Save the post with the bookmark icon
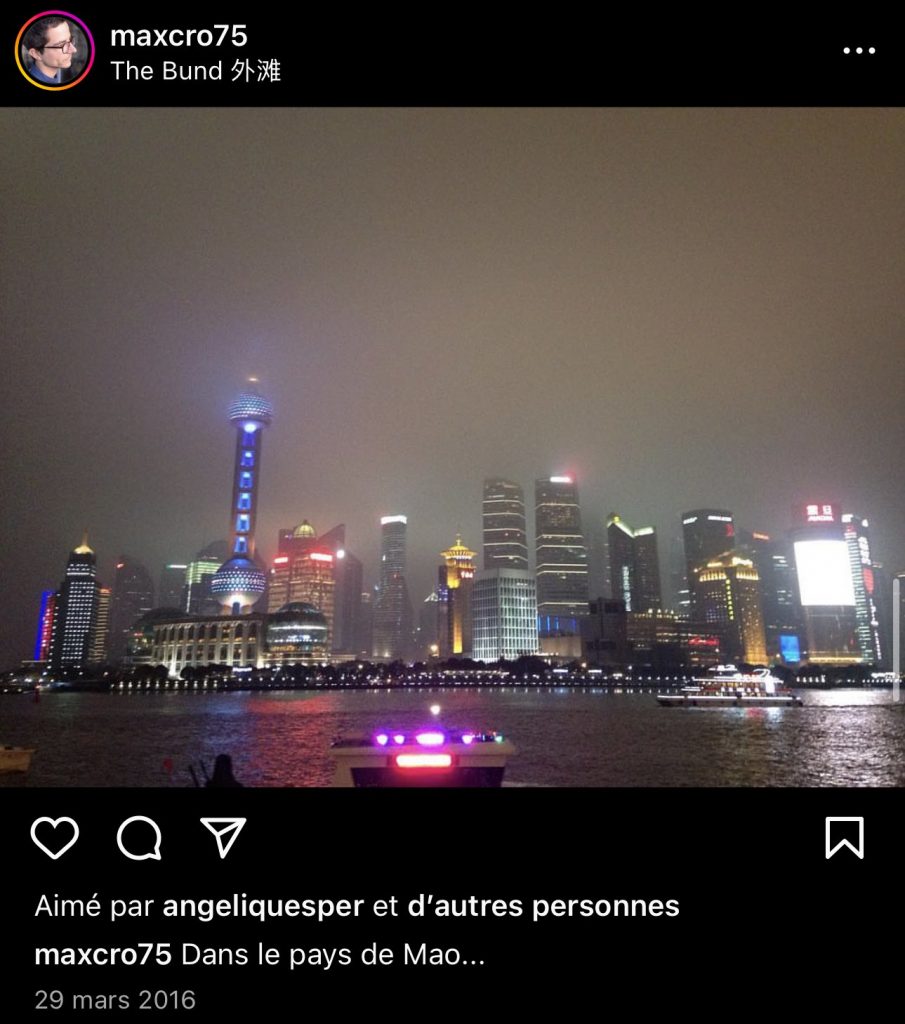 coord(844,837)
